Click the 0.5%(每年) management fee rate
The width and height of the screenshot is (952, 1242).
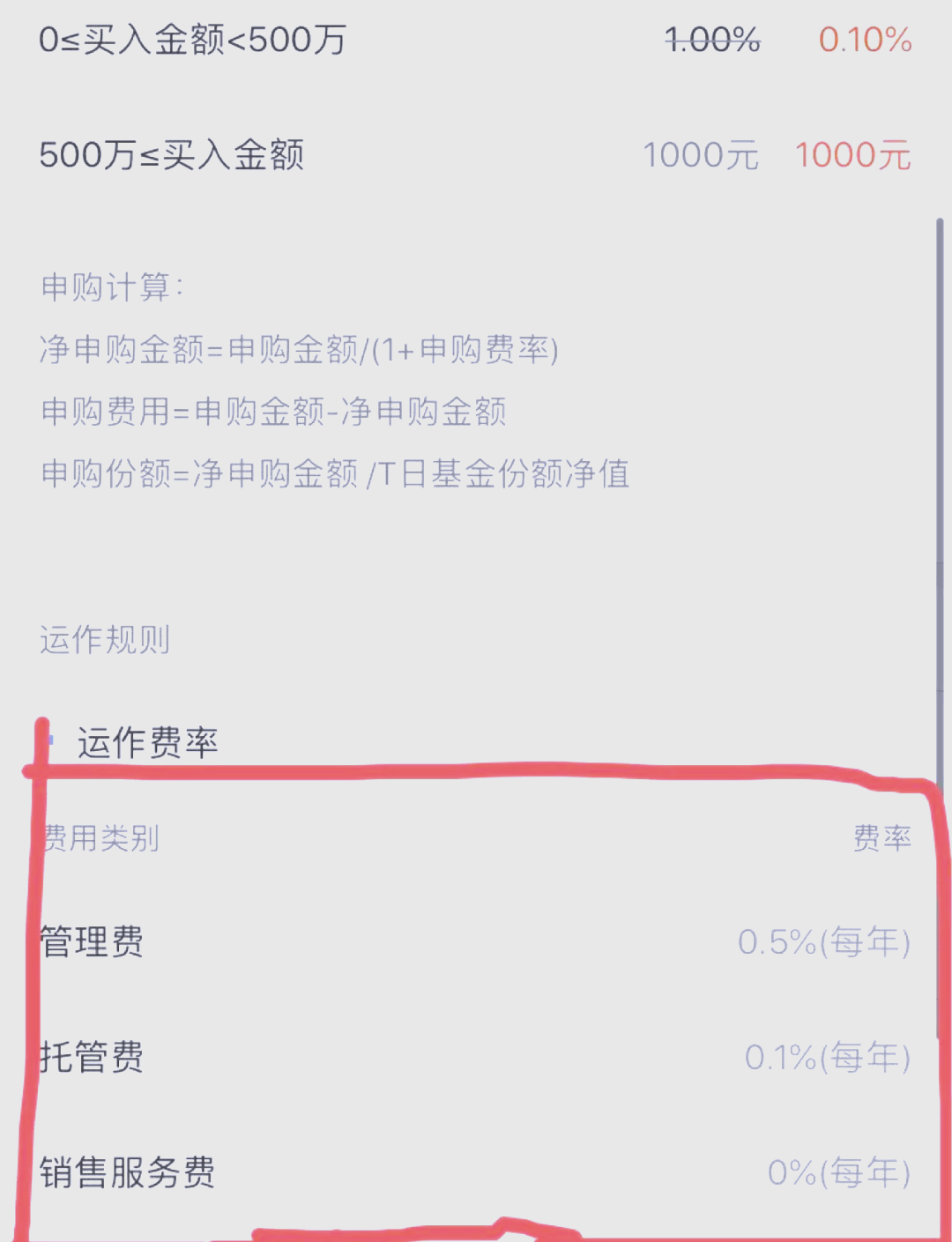coord(823,943)
